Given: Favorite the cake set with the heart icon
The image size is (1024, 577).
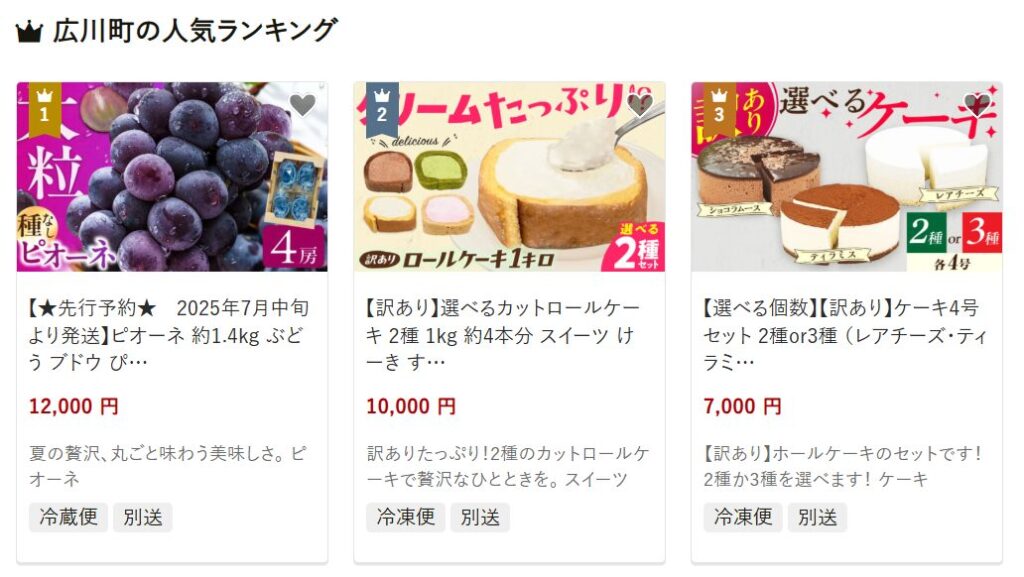Looking at the screenshot, I should [977, 105].
